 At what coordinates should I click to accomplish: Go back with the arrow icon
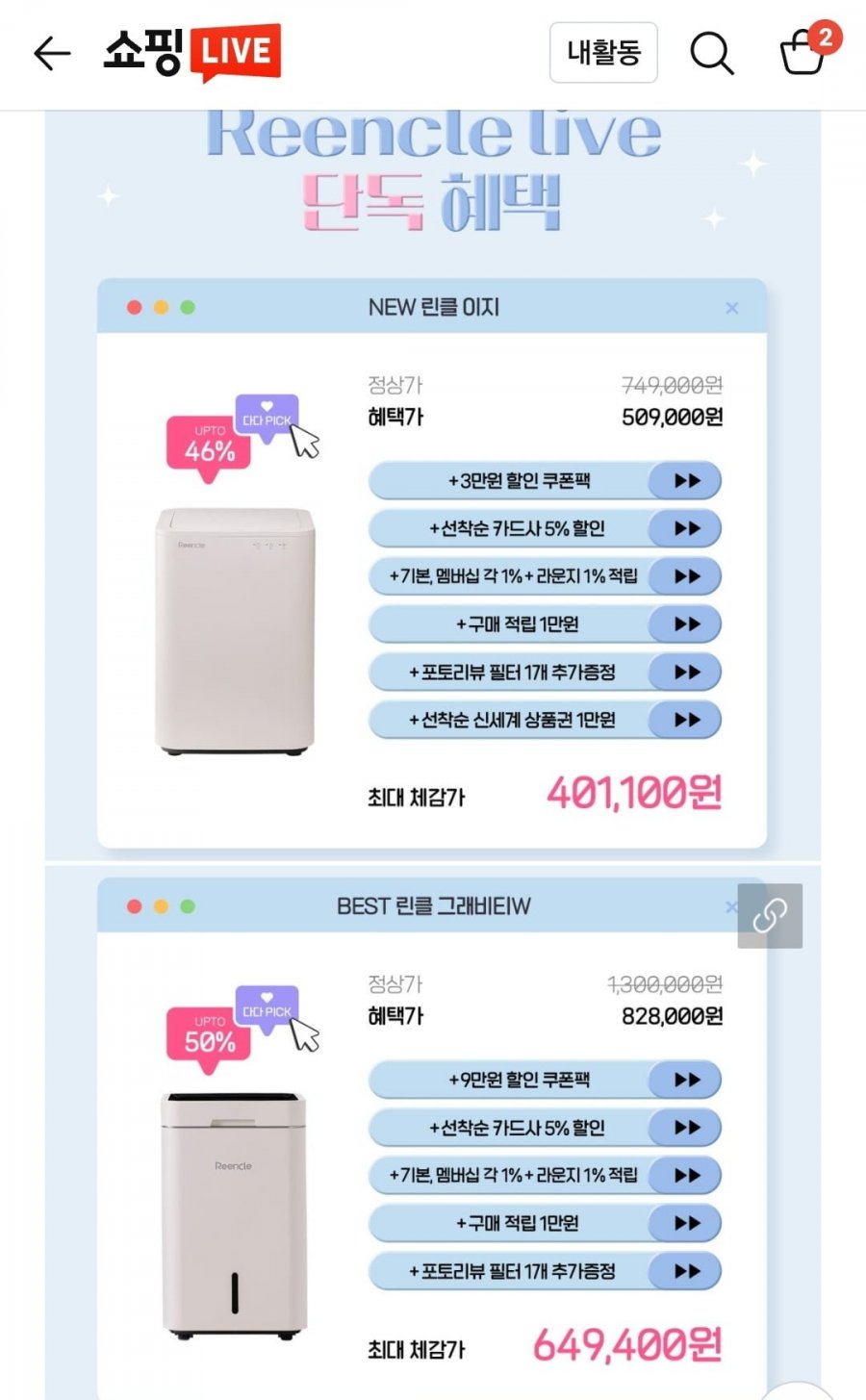coord(52,54)
